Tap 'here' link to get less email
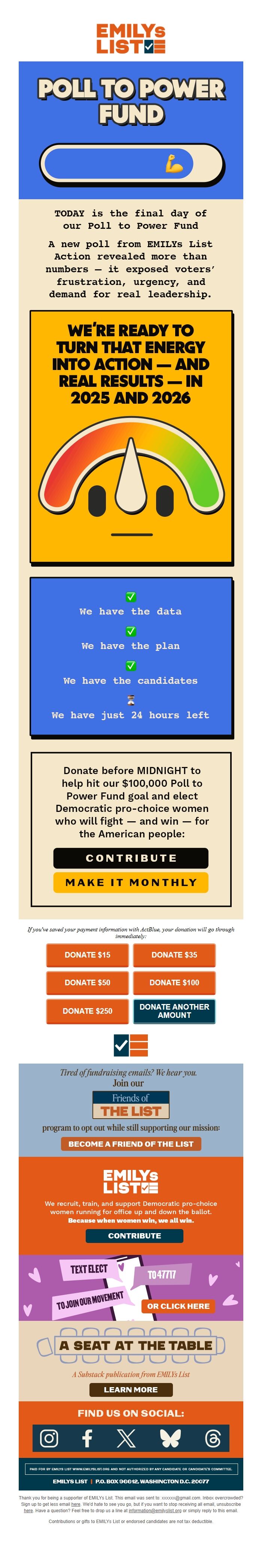The image size is (262, 1568). tap(76, 1504)
